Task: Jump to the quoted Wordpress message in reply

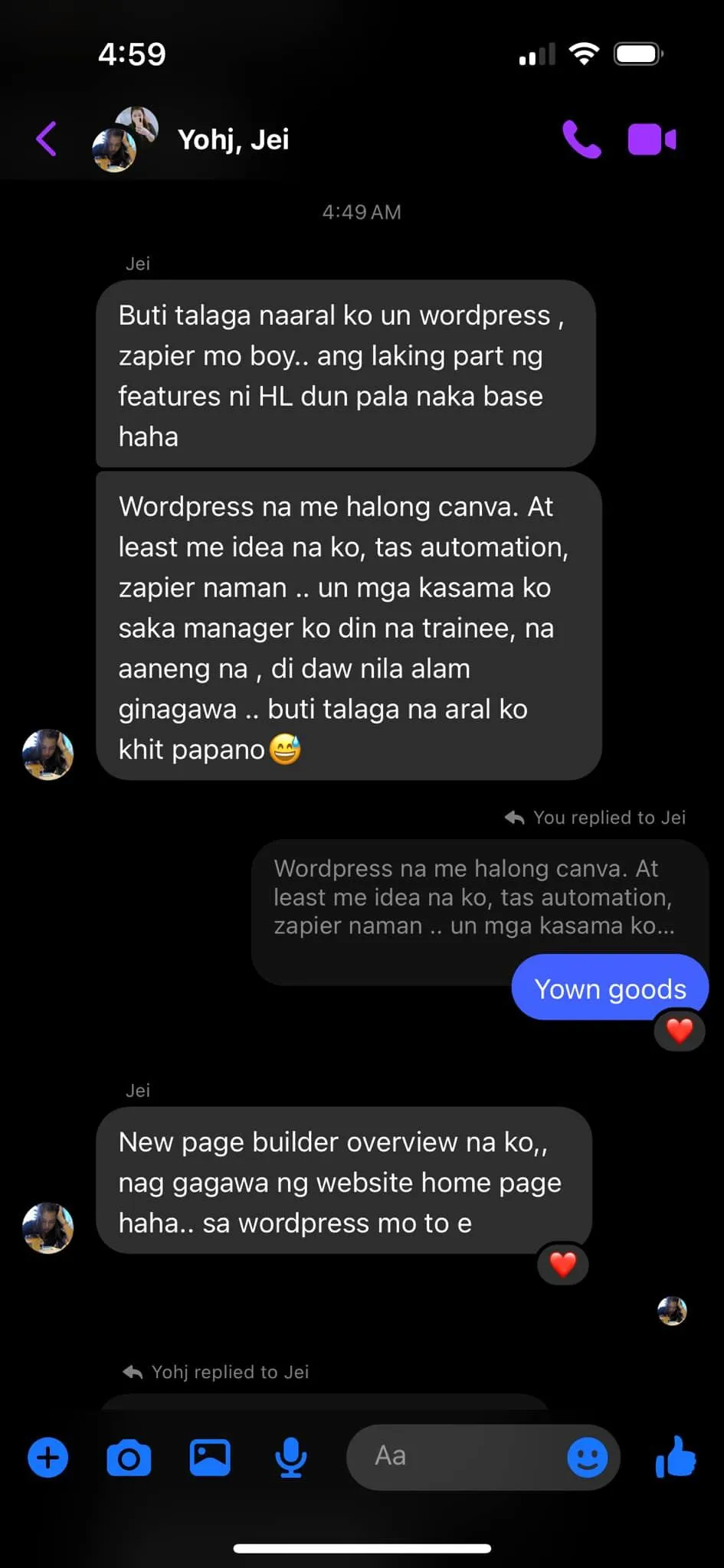Action: pos(473,897)
